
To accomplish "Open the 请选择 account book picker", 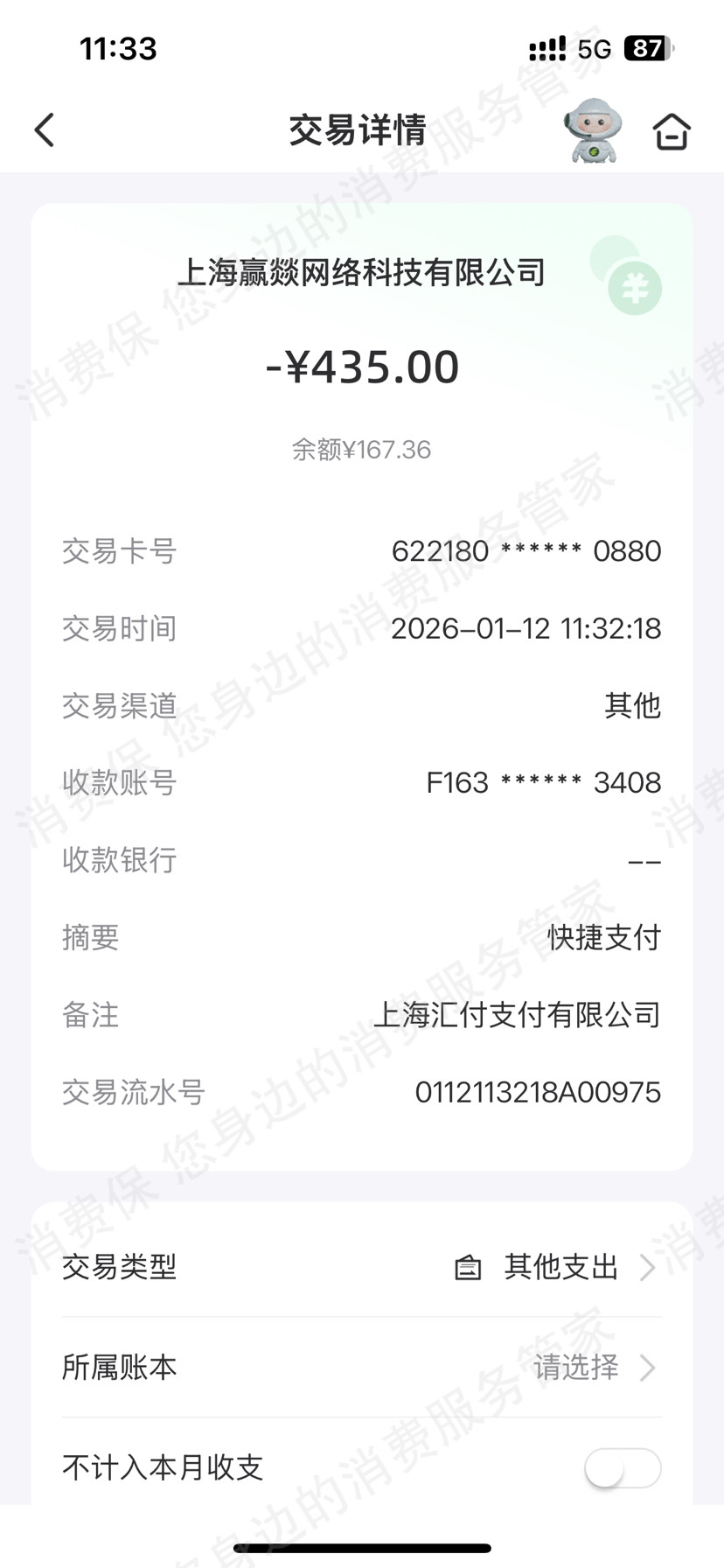I will [575, 1367].
